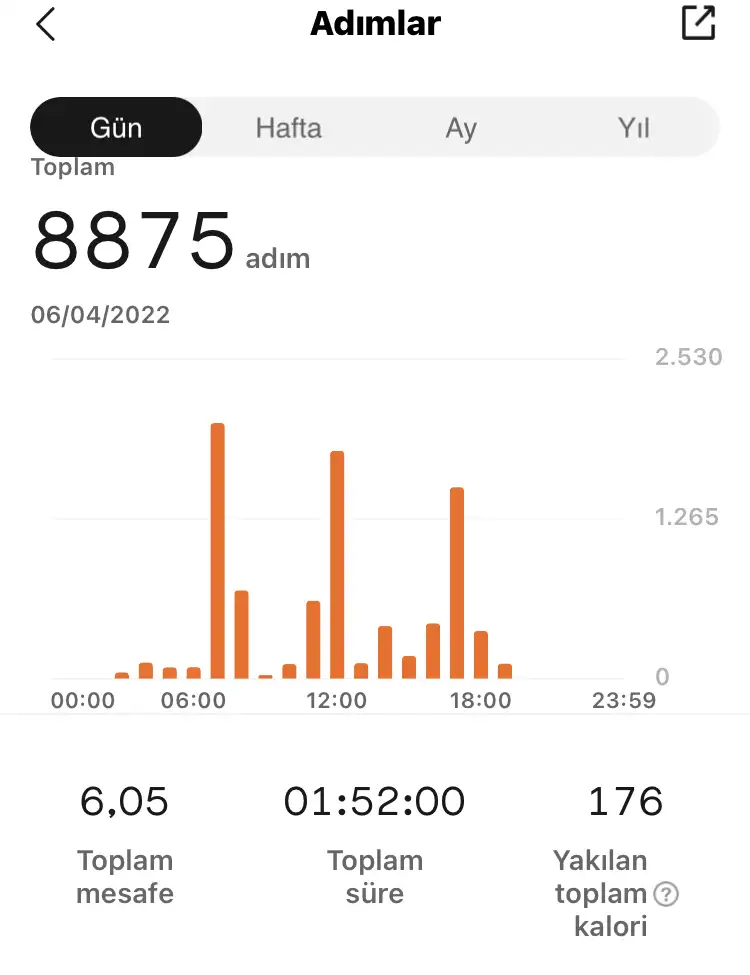Go back from the Adımlar screen
750x975 pixels.
(x=45, y=24)
